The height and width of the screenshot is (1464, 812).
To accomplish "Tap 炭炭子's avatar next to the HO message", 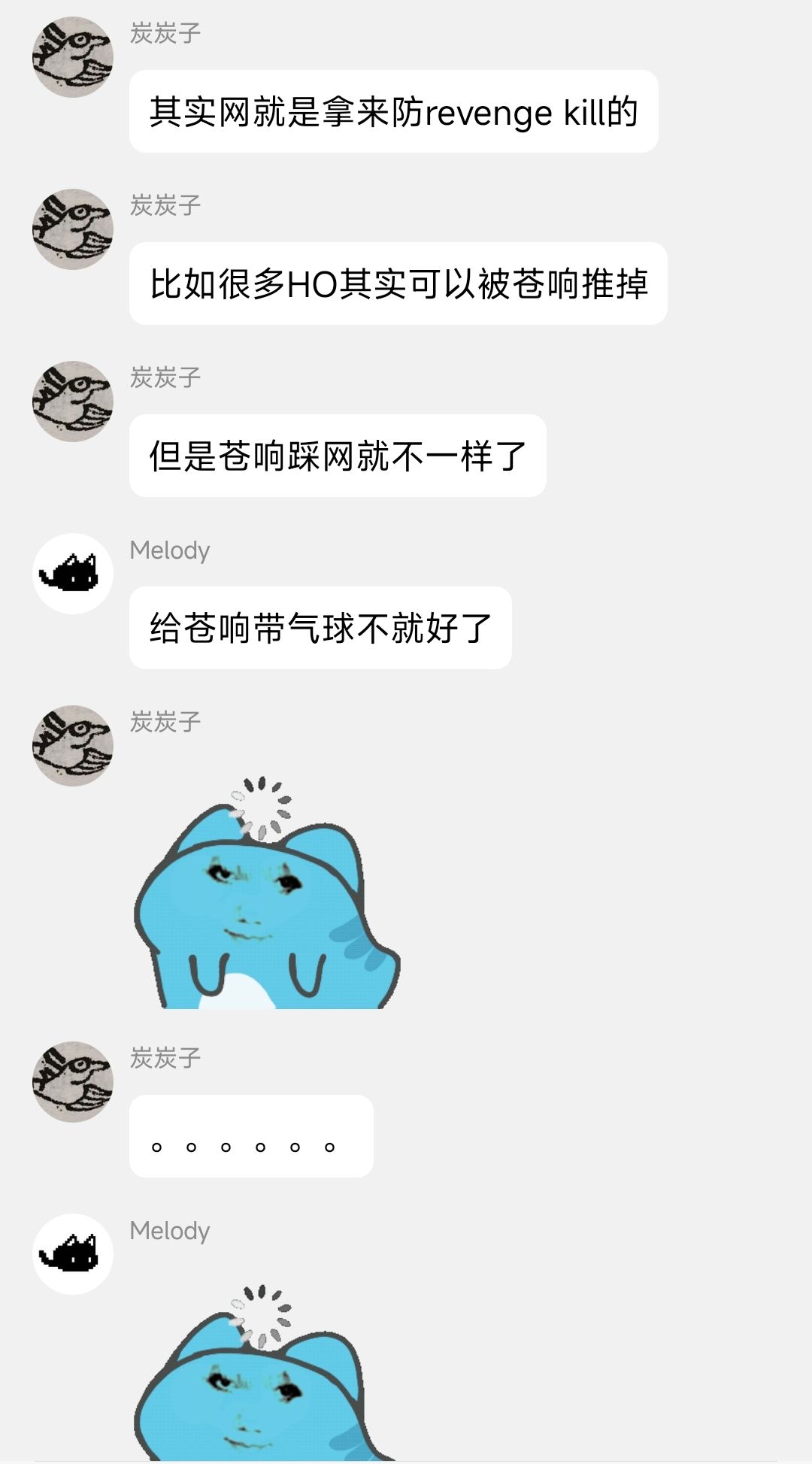I will [x=73, y=229].
